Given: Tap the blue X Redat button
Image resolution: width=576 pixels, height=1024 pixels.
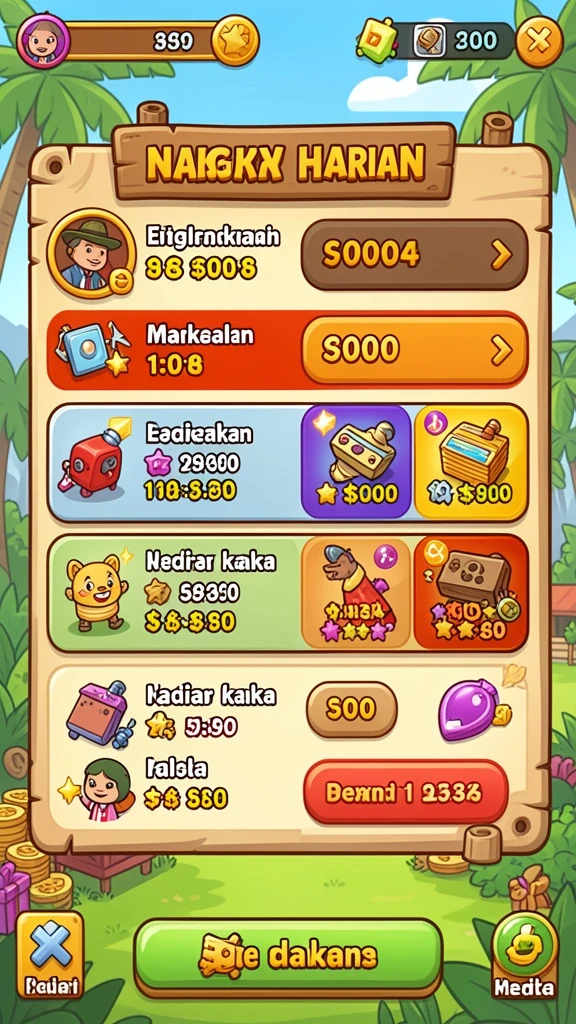Looking at the screenshot, I should click(x=50, y=954).
